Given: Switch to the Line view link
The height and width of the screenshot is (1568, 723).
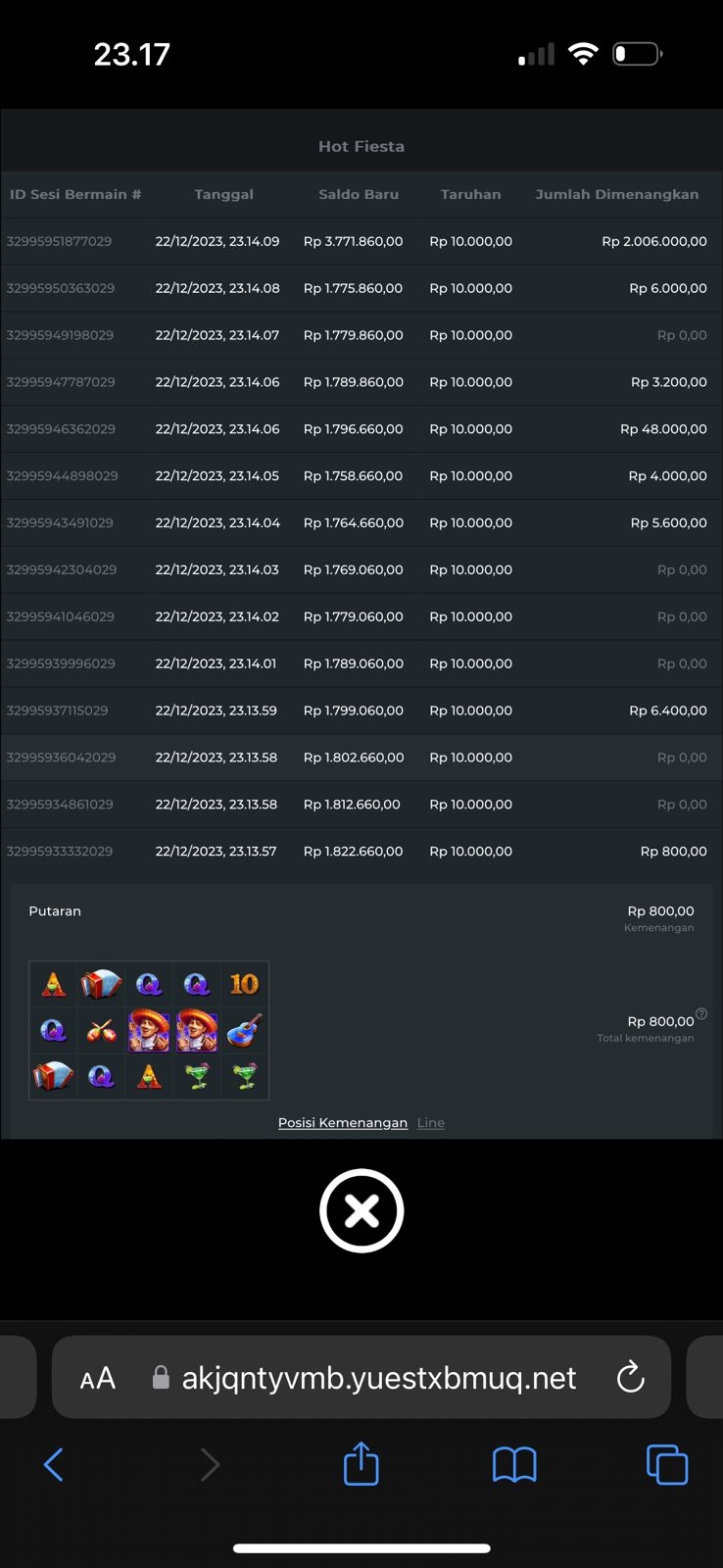Looking at the screenshot, I should (431, 1123).
